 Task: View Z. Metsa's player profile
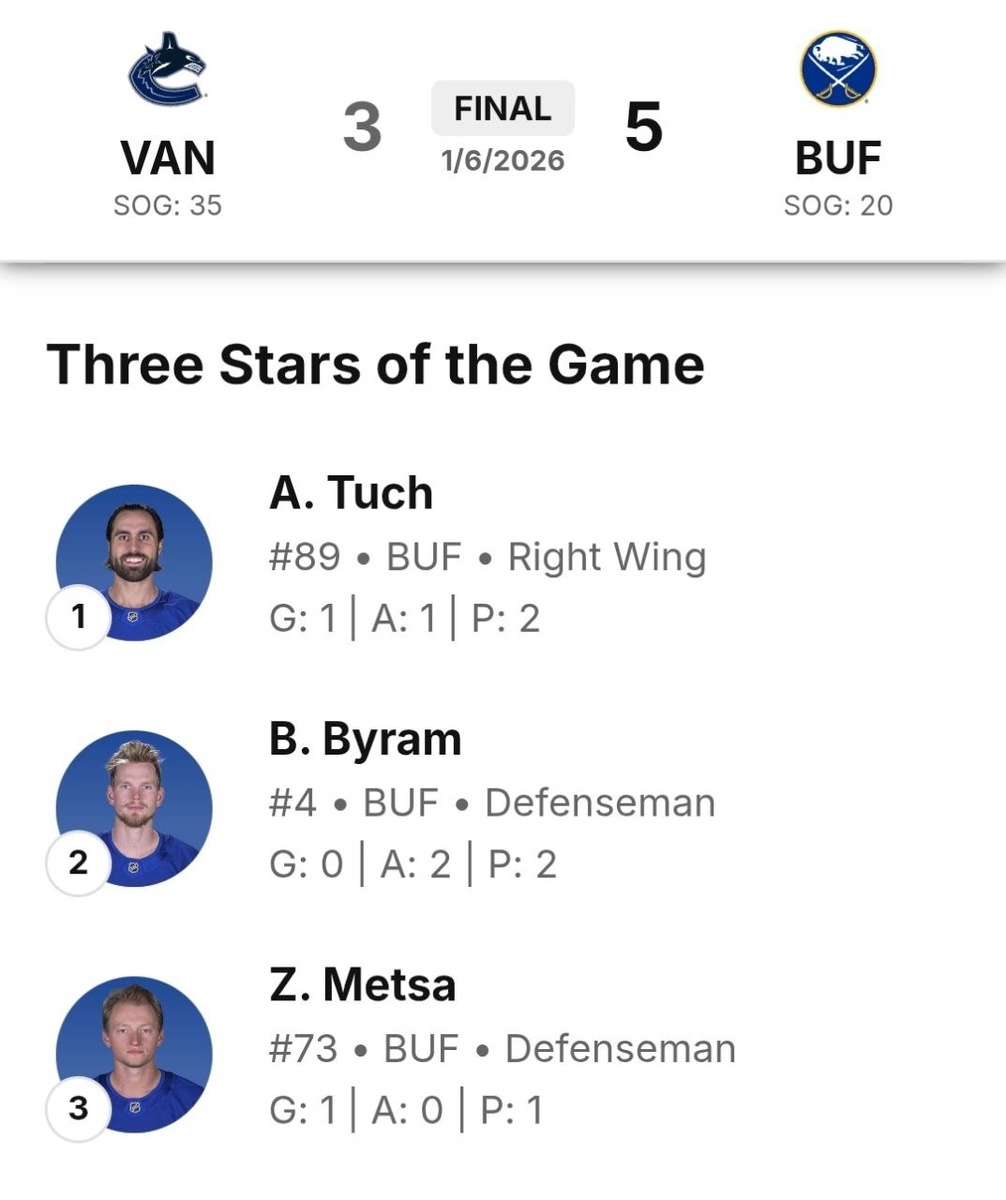362,985
